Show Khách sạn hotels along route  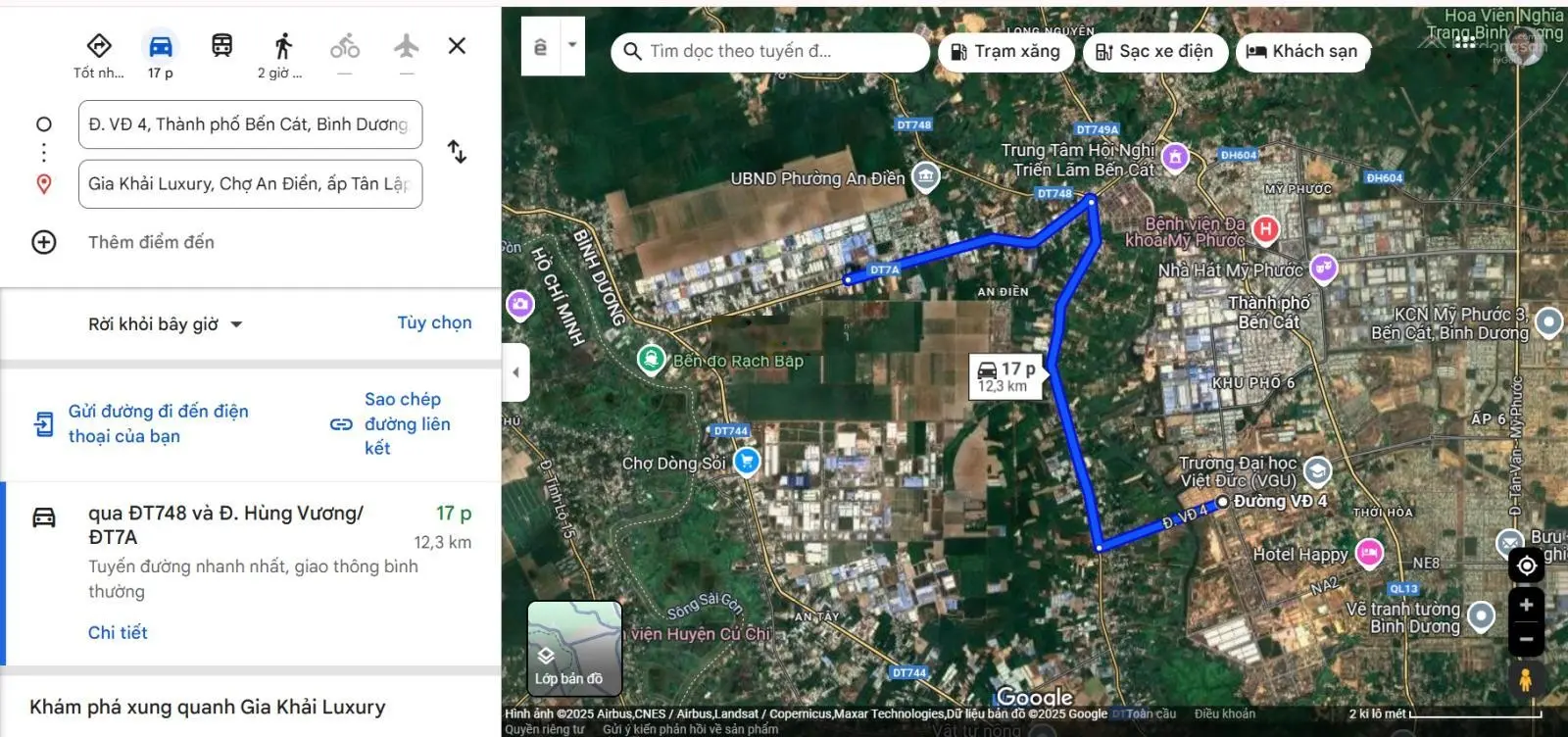[x=1302, y=52]
